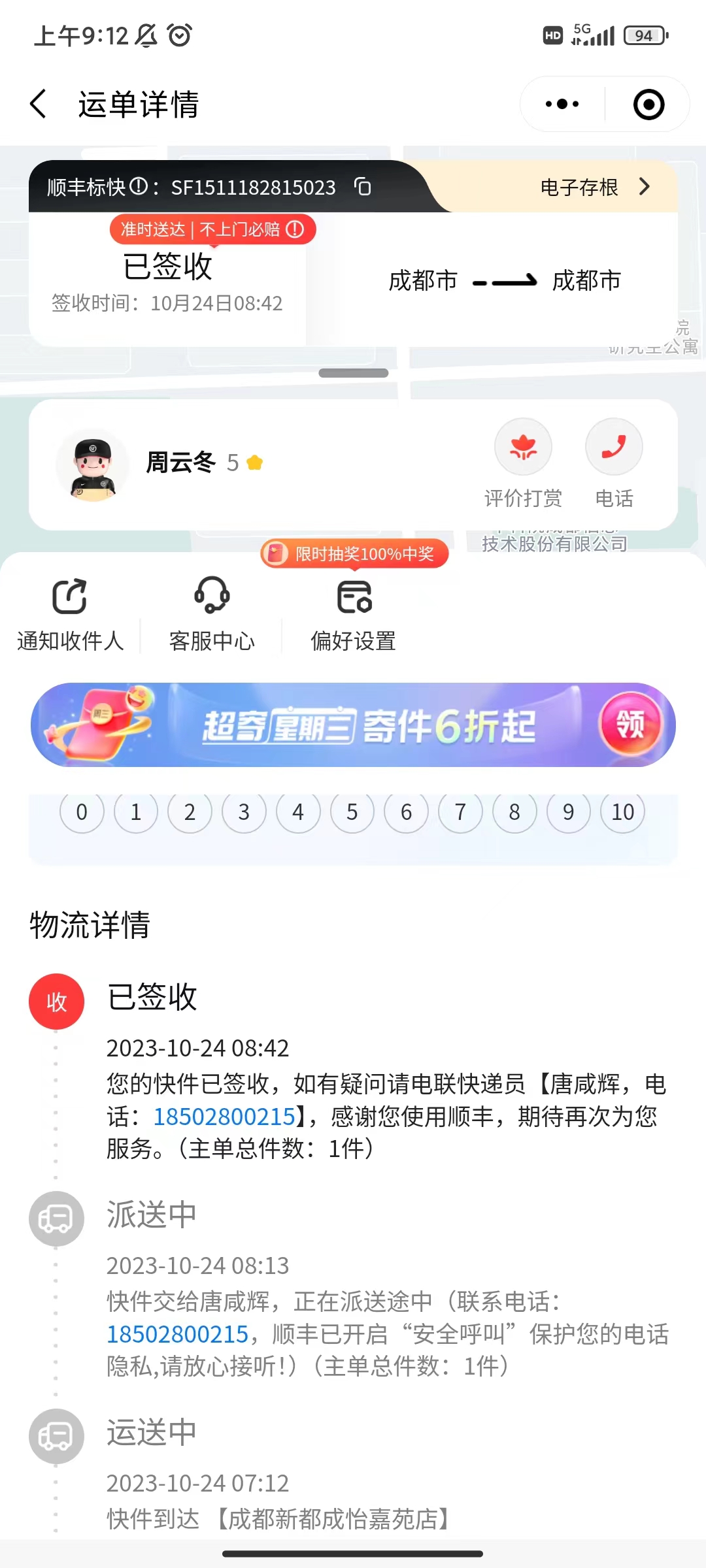Open 电子存根
Image resolution: width=706 pixels, height=1568 pixels.
[x=595, y=188]
